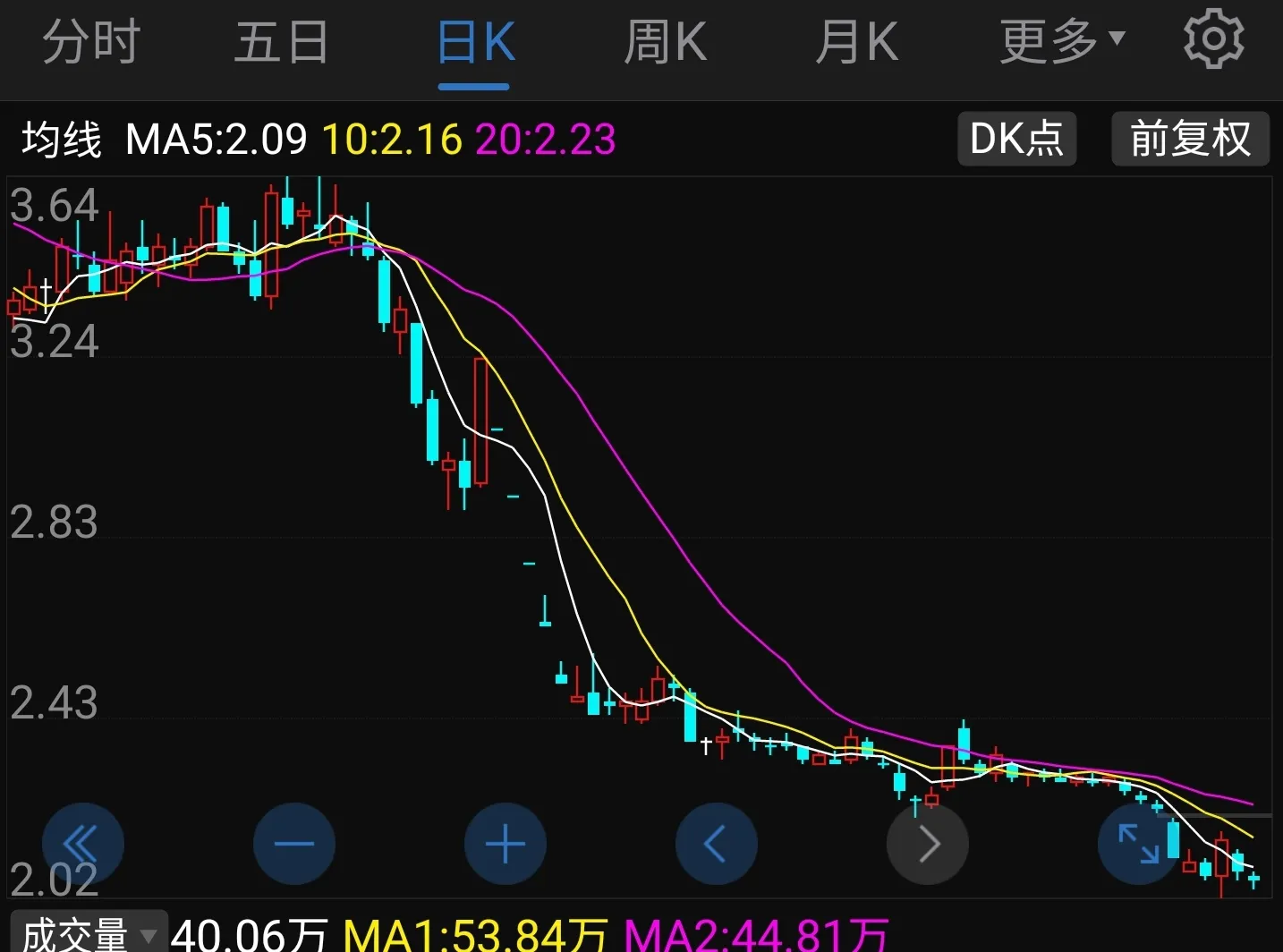Expand chart to fullscreen
Screen dimensions: 1283x952
[1138, 844]
